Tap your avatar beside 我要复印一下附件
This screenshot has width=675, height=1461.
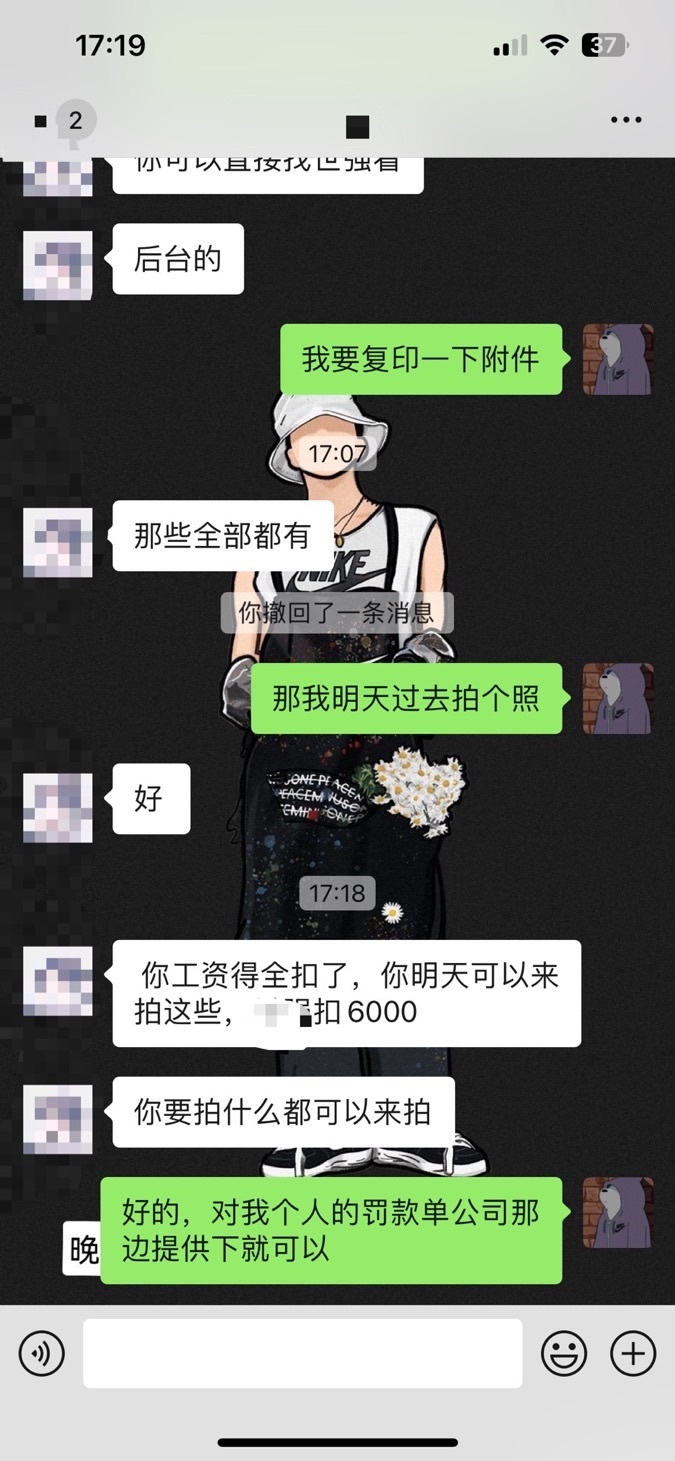[x=618, y=359]
